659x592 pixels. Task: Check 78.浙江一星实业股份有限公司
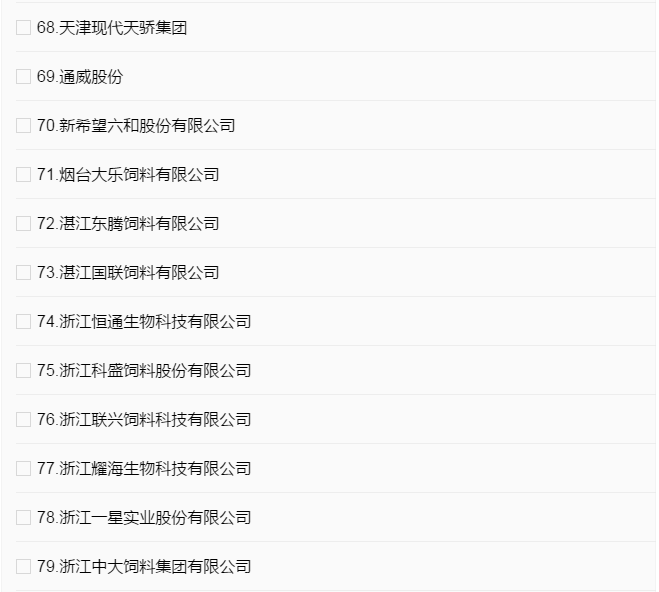(23, 518)
